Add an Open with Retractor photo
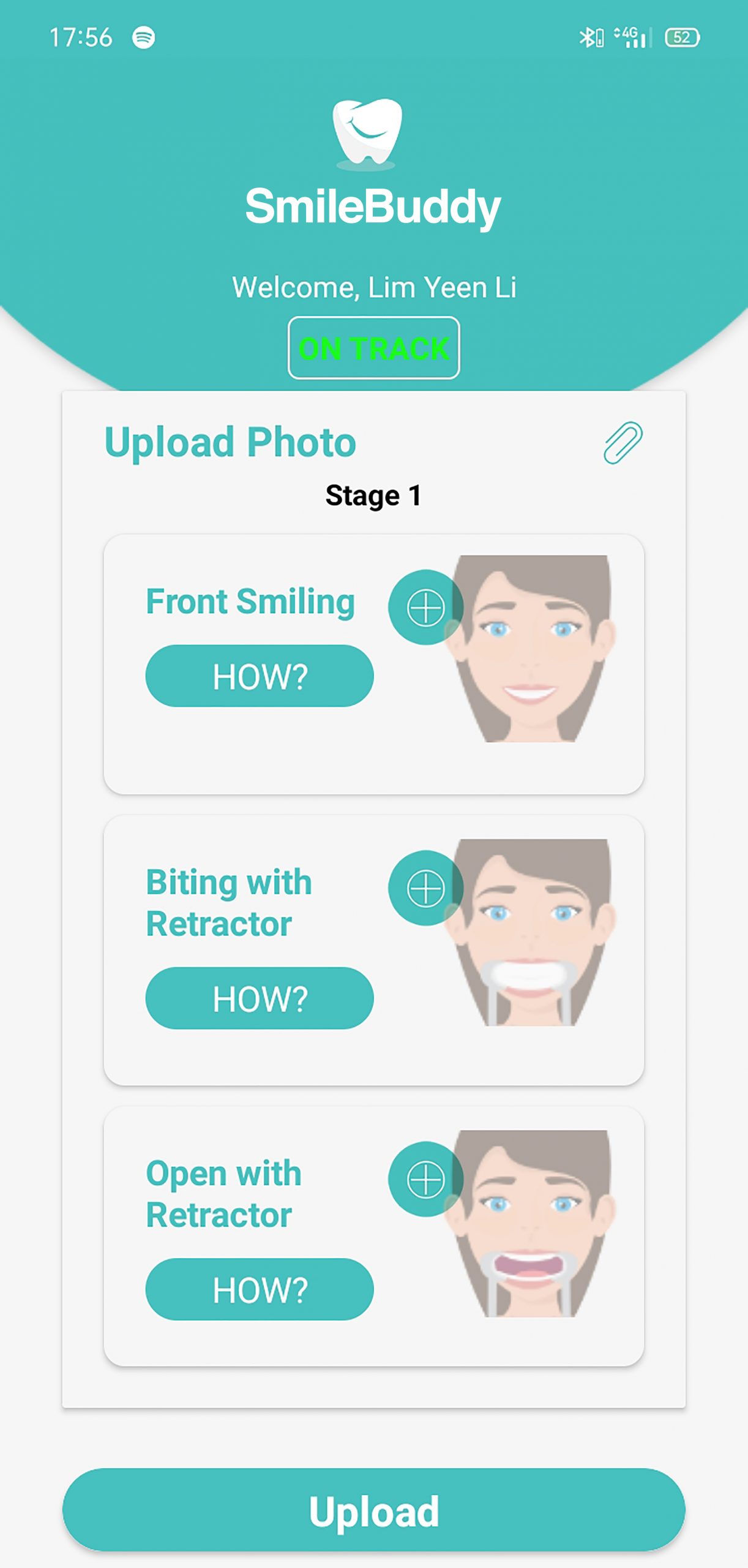Image resolution: width=748 pixels, height=1568 pixels. point(425,1179)
